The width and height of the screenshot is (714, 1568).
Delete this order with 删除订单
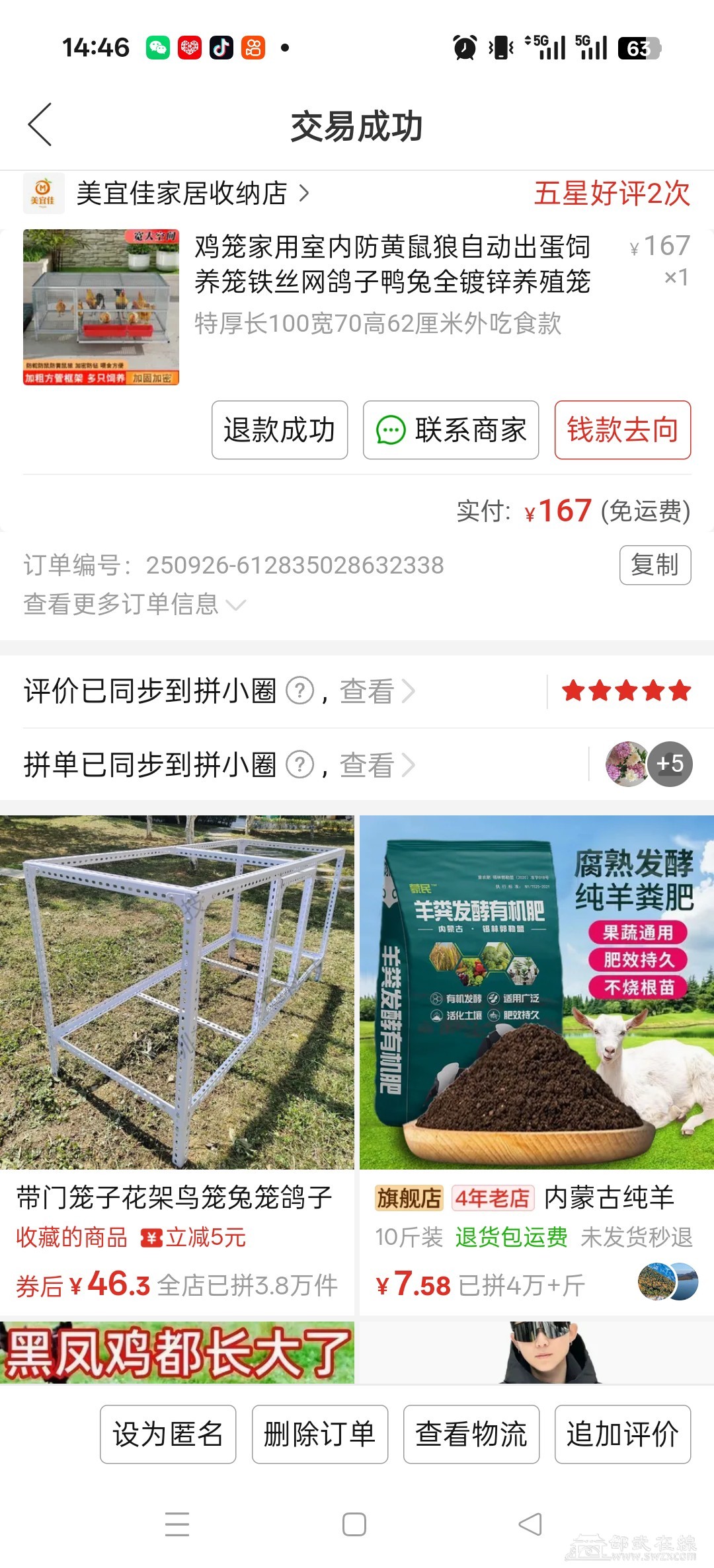tap(319, 1435)
